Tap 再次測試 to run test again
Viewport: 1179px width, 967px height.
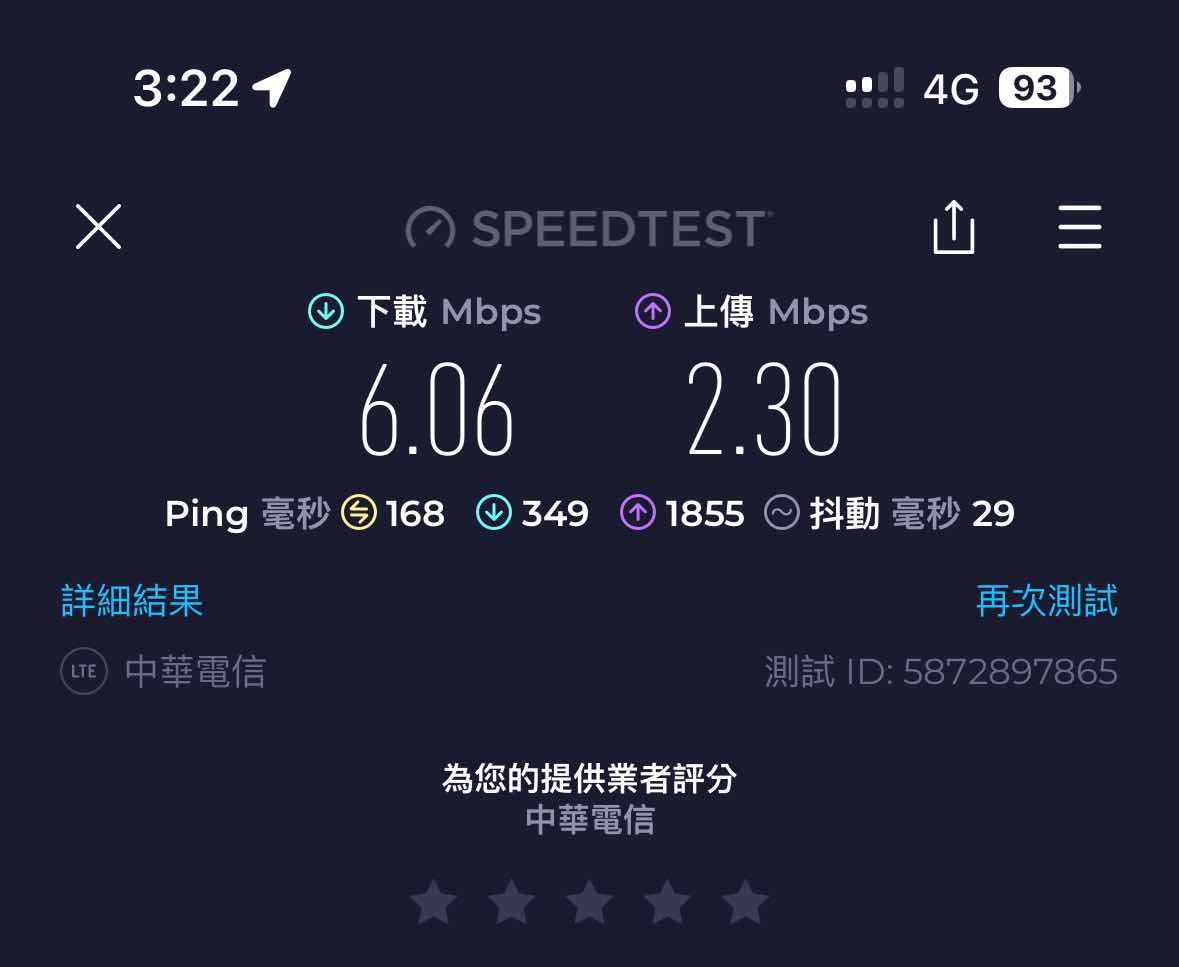pos(1046,601)
